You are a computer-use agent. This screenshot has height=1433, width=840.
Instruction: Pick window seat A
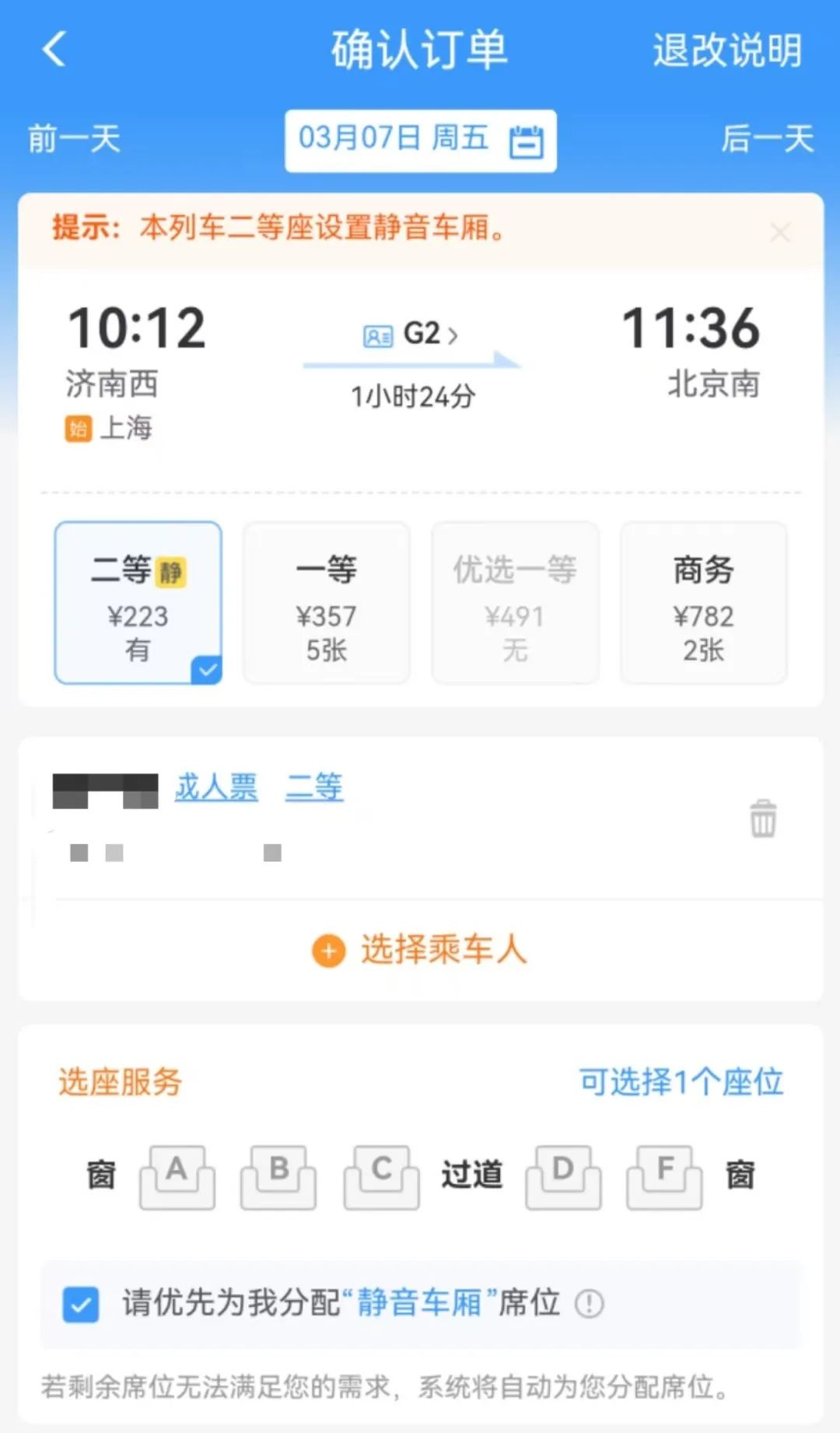point(177,1176)
